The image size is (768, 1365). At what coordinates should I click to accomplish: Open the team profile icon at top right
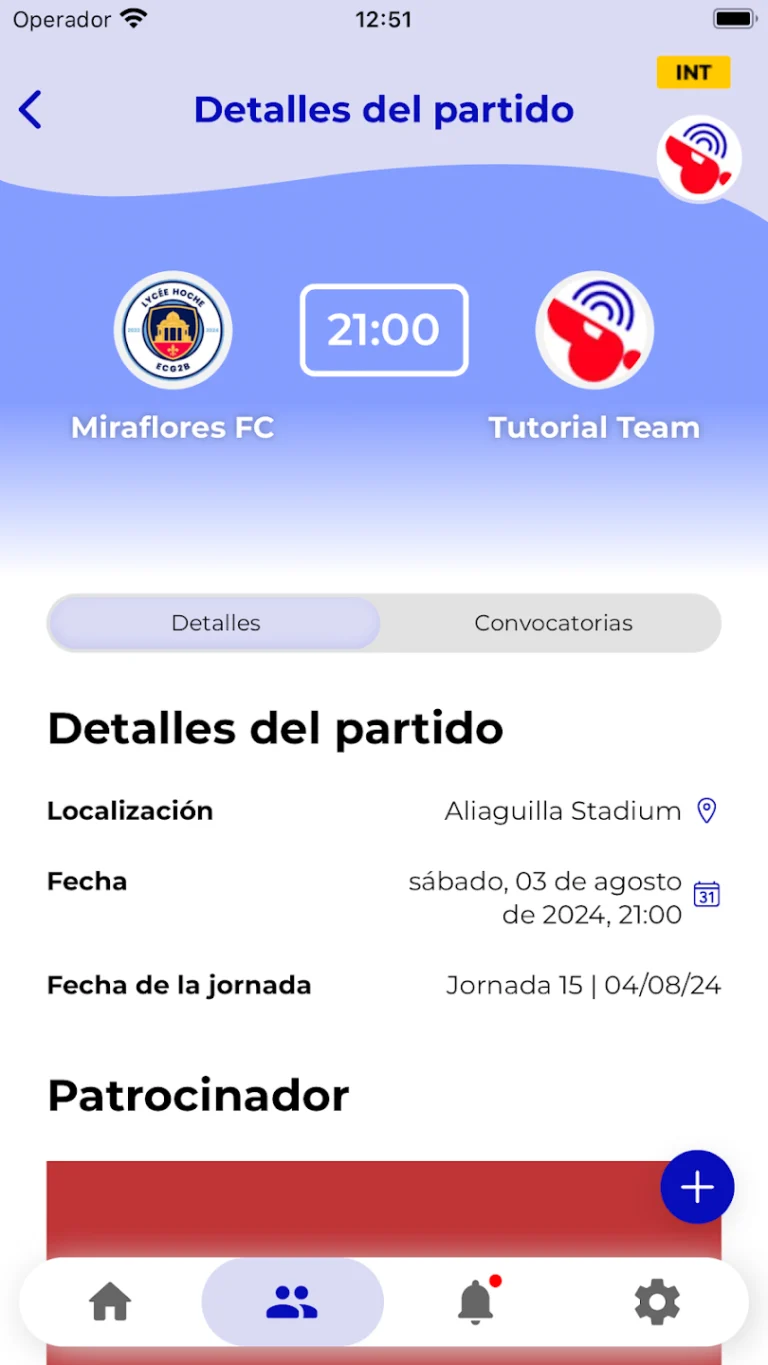click(698, 158)
